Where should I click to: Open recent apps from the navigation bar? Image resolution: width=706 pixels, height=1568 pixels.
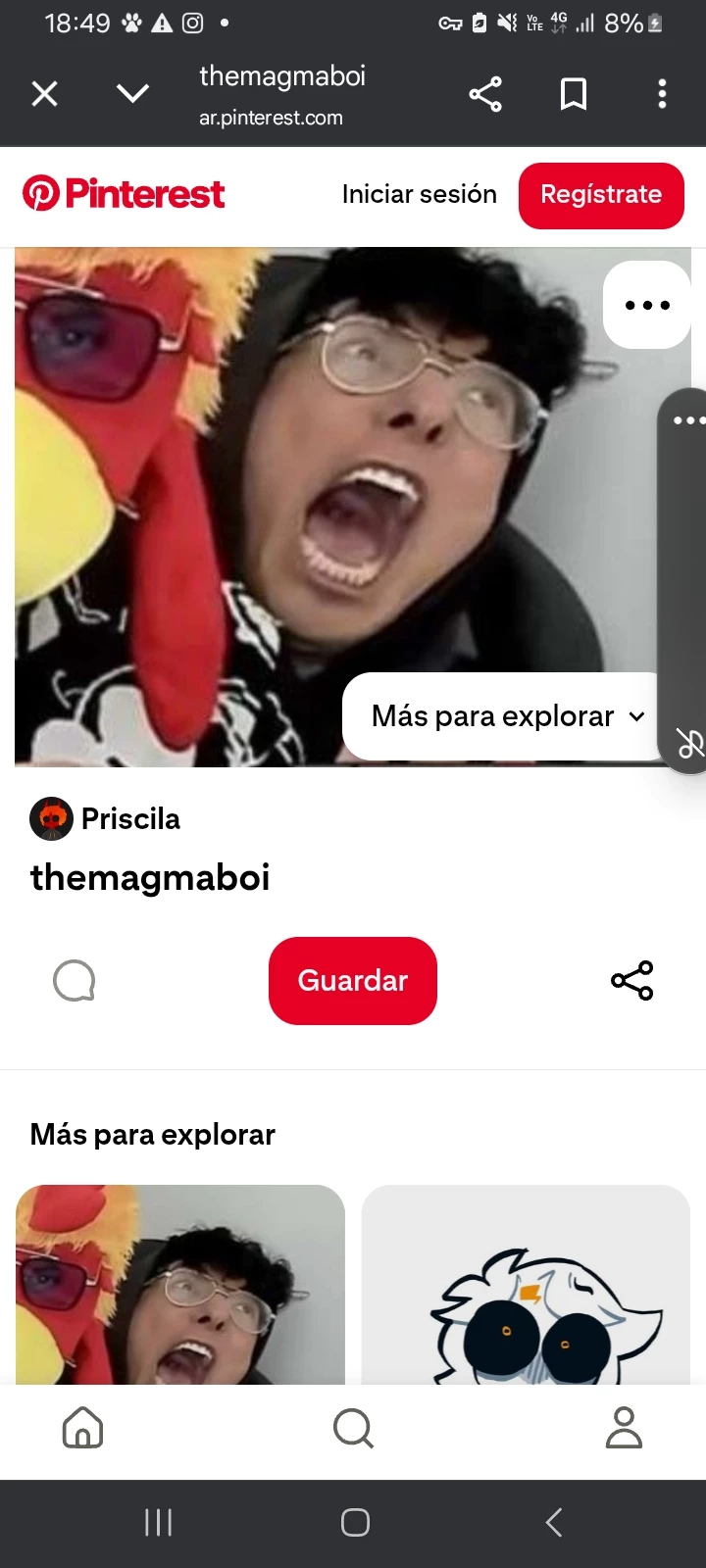[x=158, y=1522]
